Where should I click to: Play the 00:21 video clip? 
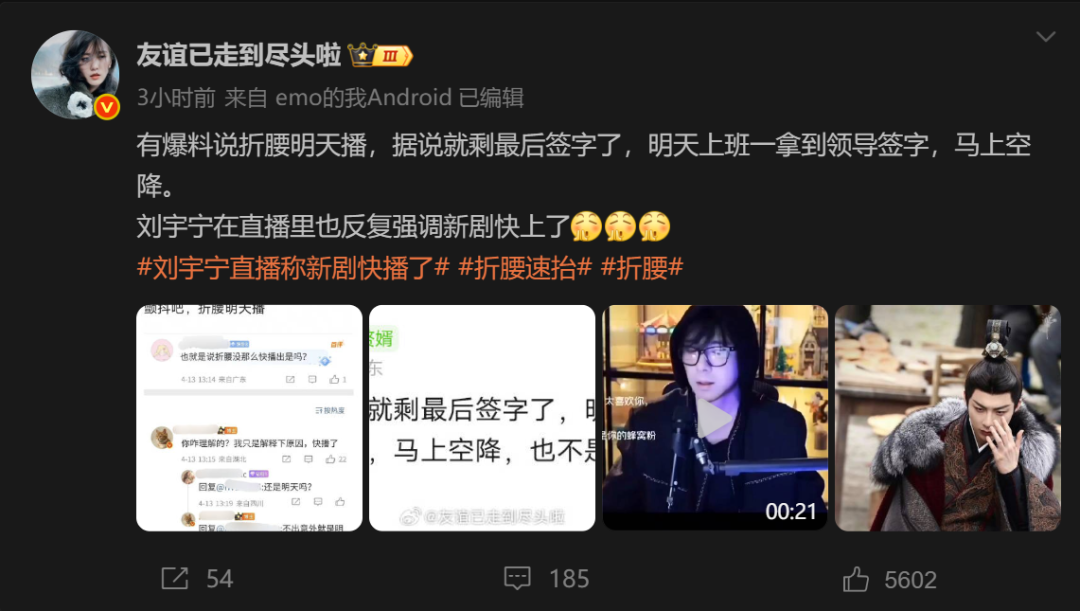[714, 418]
